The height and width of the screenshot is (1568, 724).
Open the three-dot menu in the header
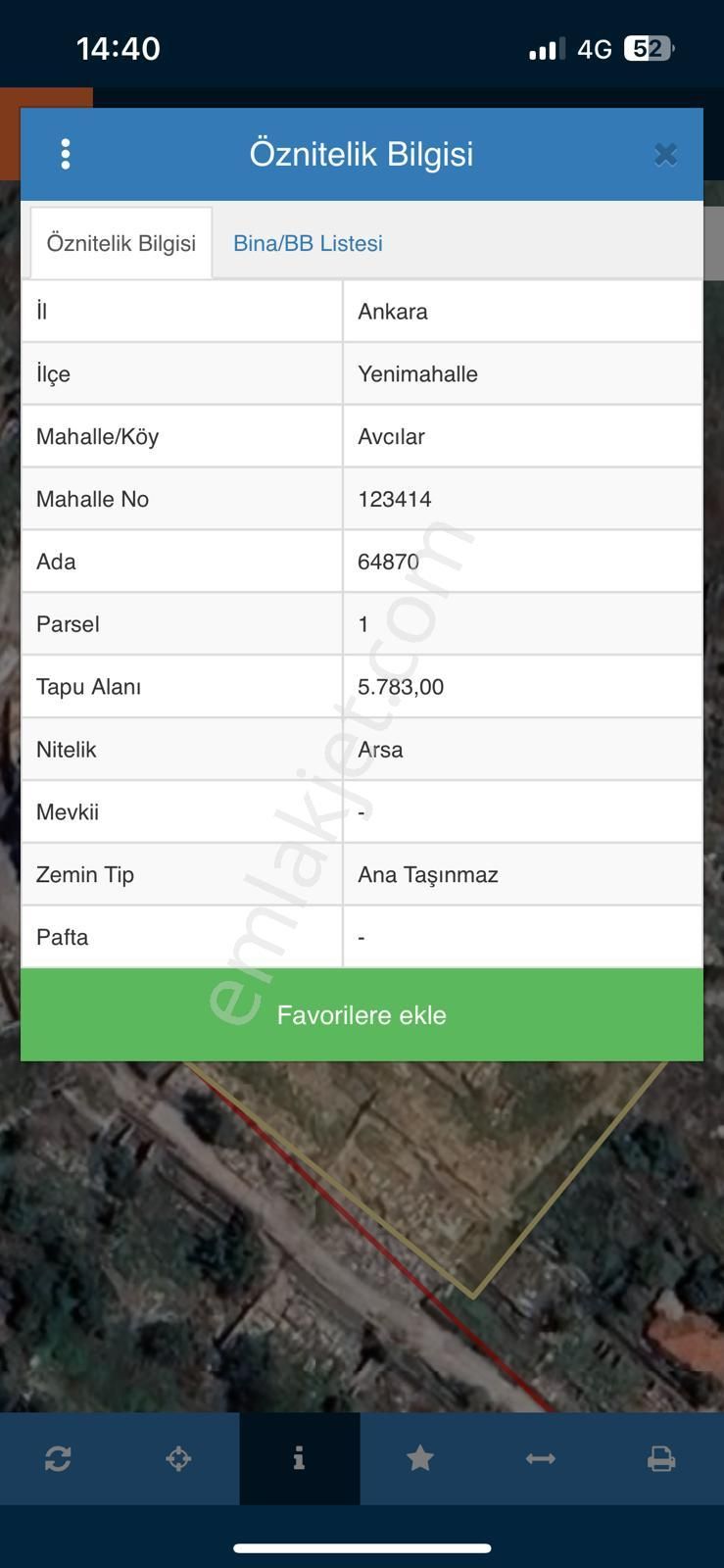66,154
